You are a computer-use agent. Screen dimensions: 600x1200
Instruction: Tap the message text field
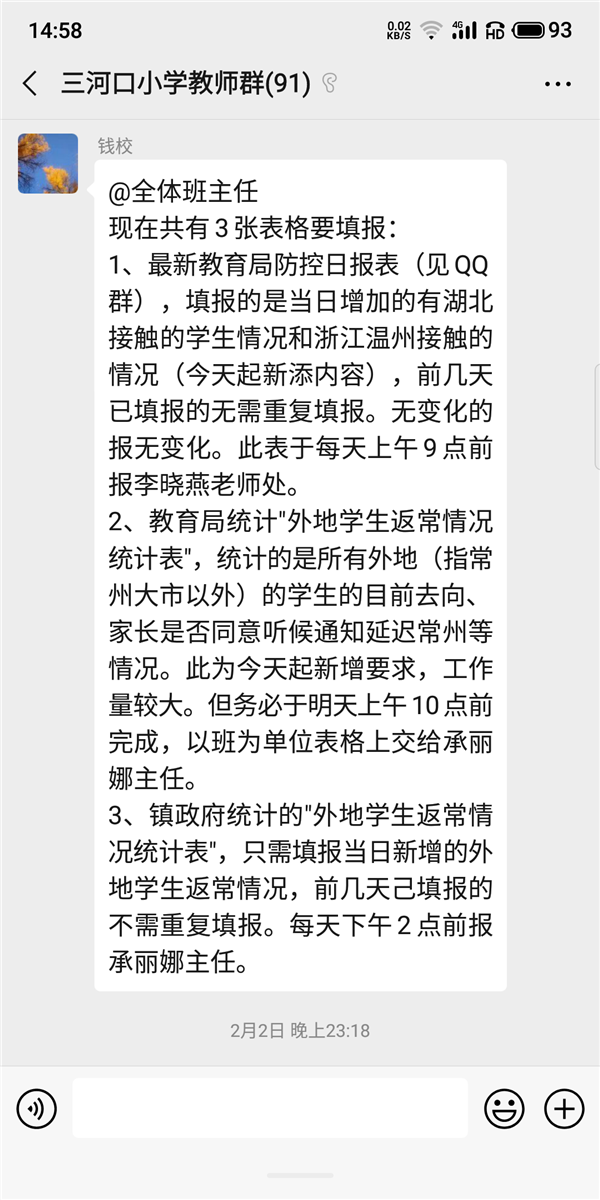[x=270, y=1108]
